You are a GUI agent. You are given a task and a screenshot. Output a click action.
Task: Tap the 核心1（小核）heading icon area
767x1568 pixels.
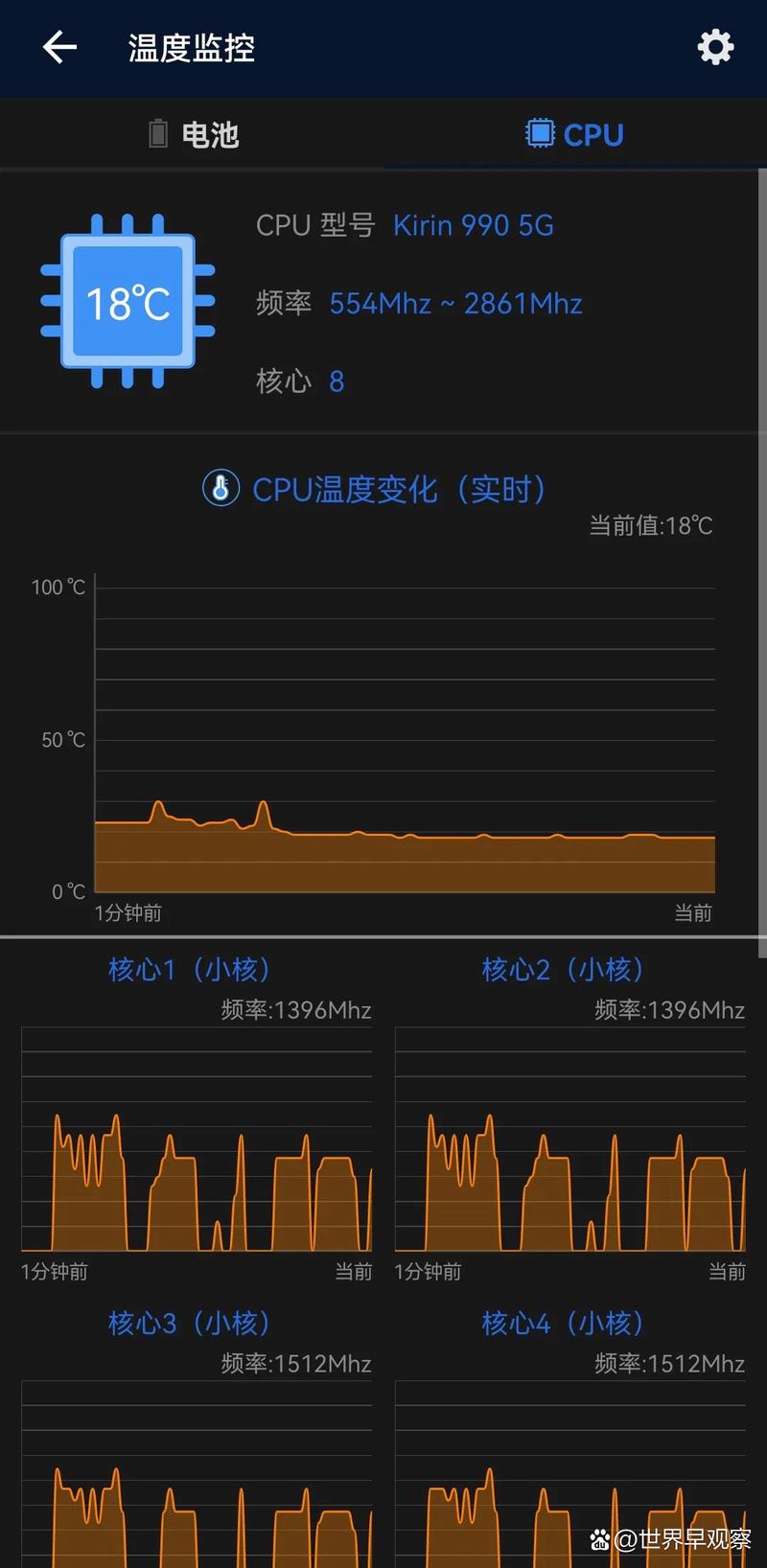coord(189,970)
